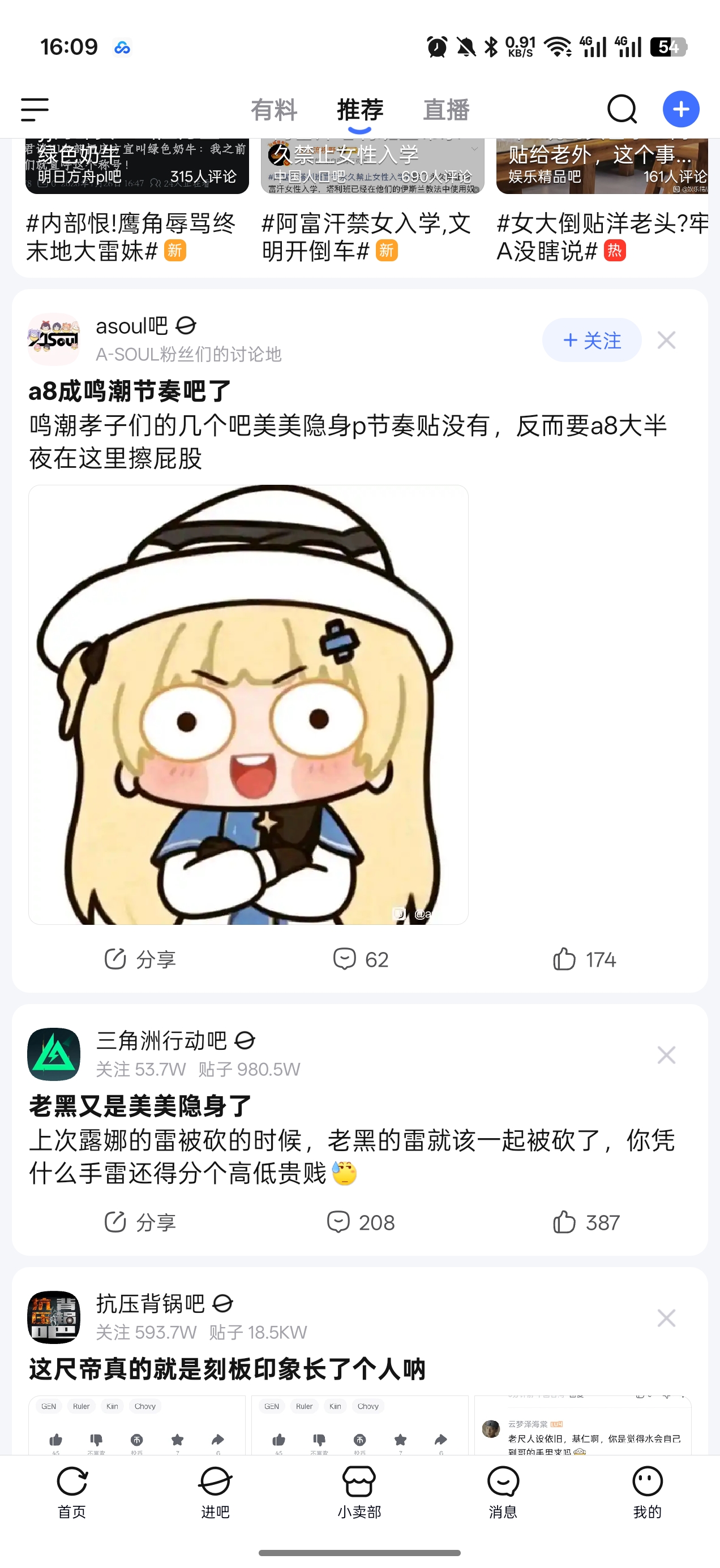View 208 comments on 三角洲行动吧 post
This screenshot has width=720, height=1568.
(360, 1222)
